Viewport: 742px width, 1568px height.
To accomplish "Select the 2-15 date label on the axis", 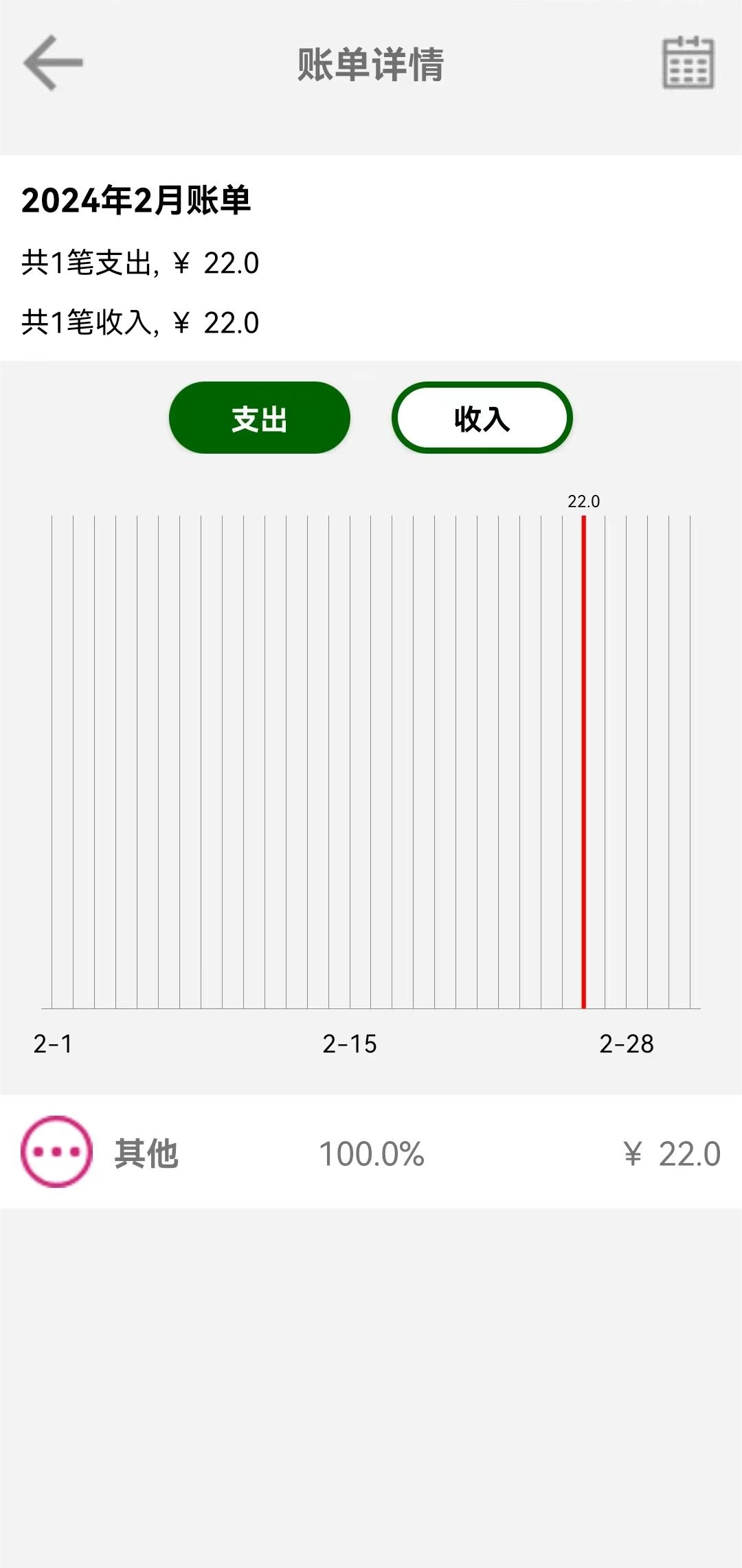I will [350, 1045].
